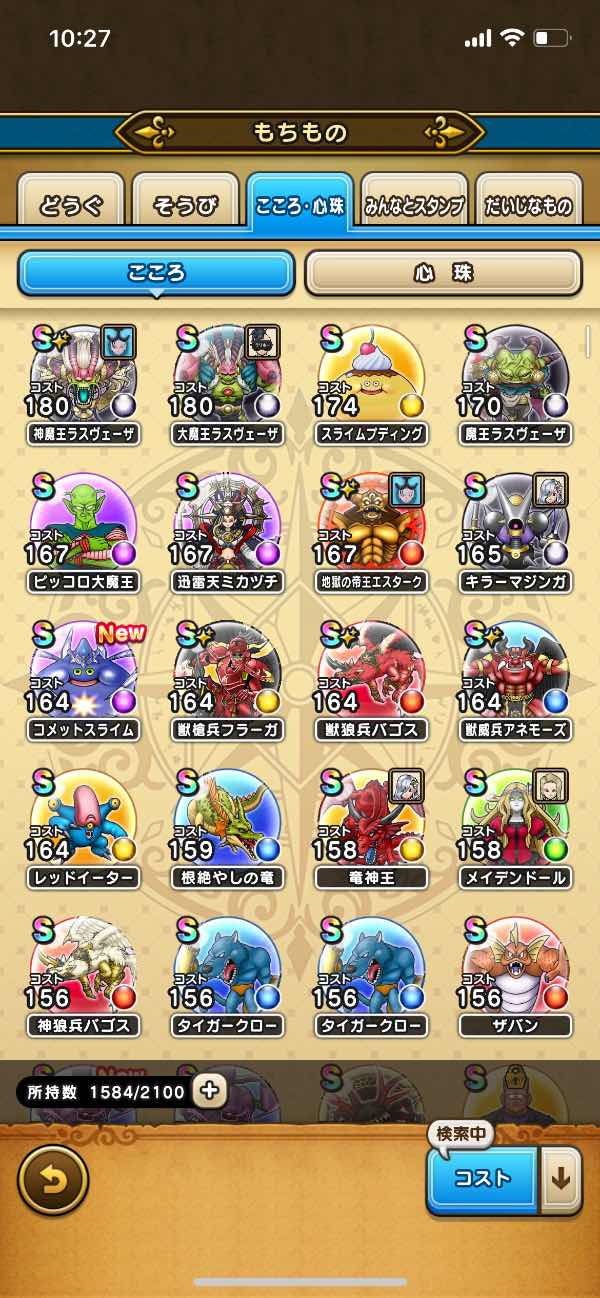Tap the plus to expand inventory capacity
Viewport: 600px width, 1298px height.
pyautogui.click(x=209, y=1091)
